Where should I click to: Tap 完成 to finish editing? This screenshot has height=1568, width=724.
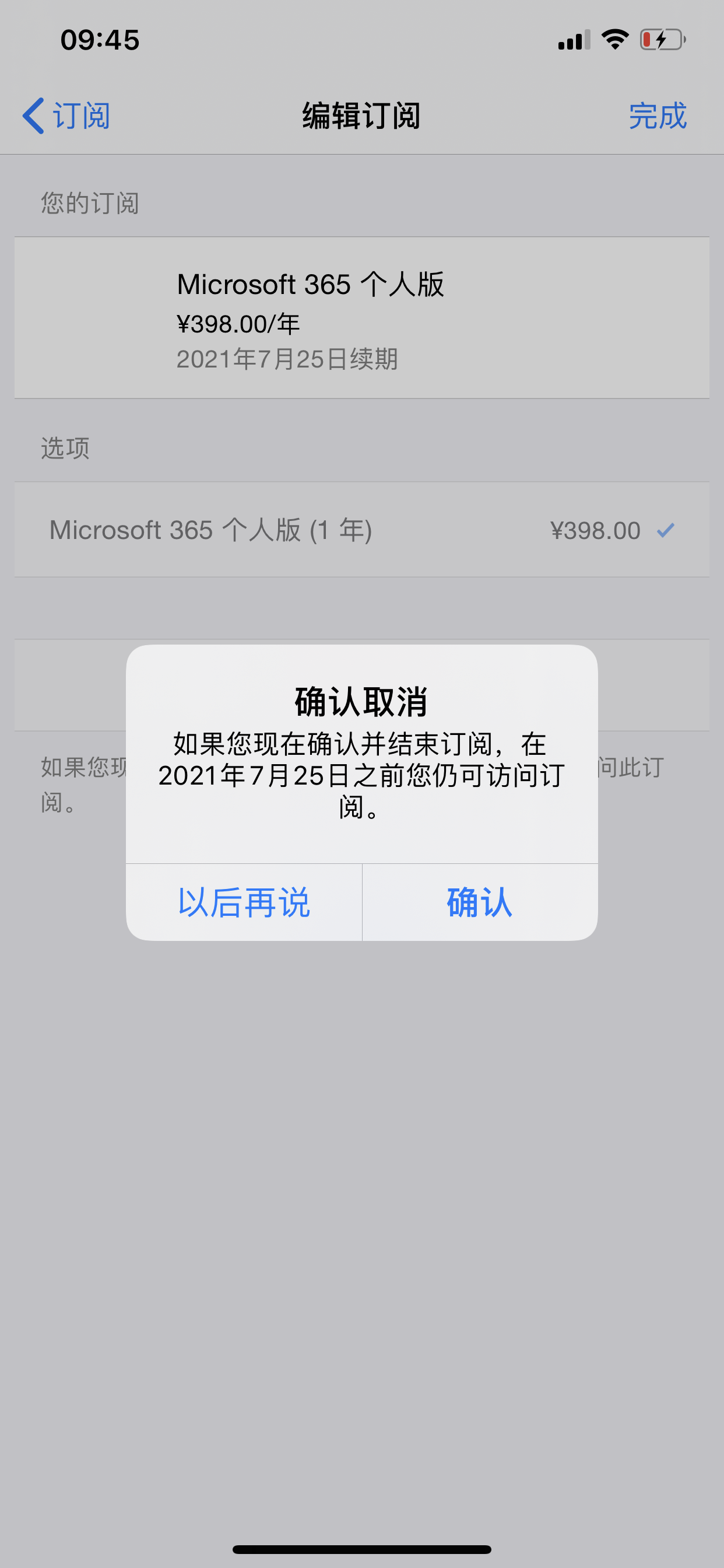[657, 116]
